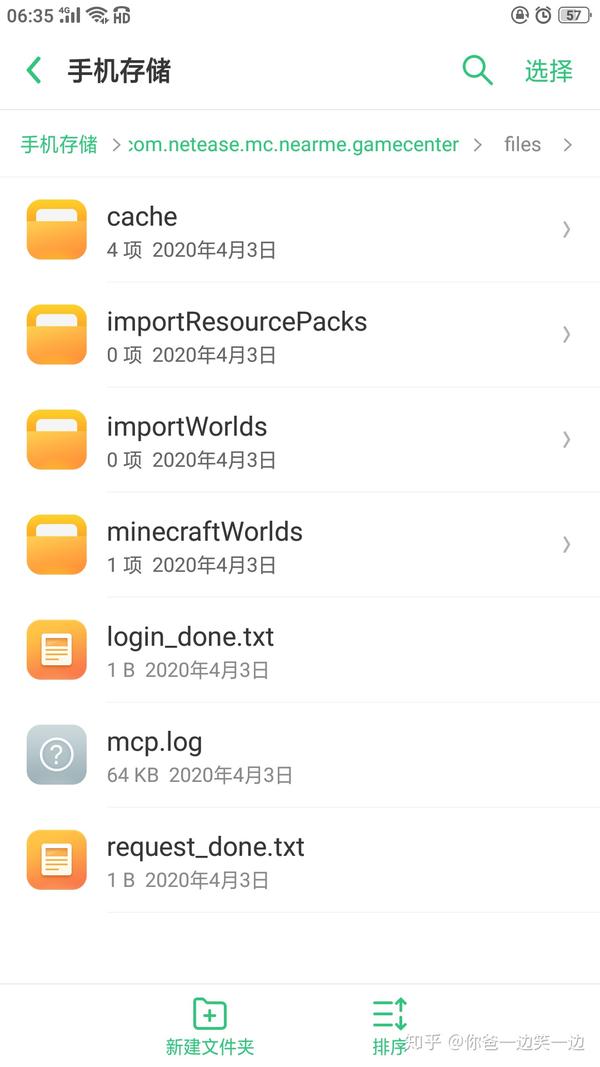Create a new folder with 新建文件夹
Screen dimensions: 600x1067
coord(210,1026)
